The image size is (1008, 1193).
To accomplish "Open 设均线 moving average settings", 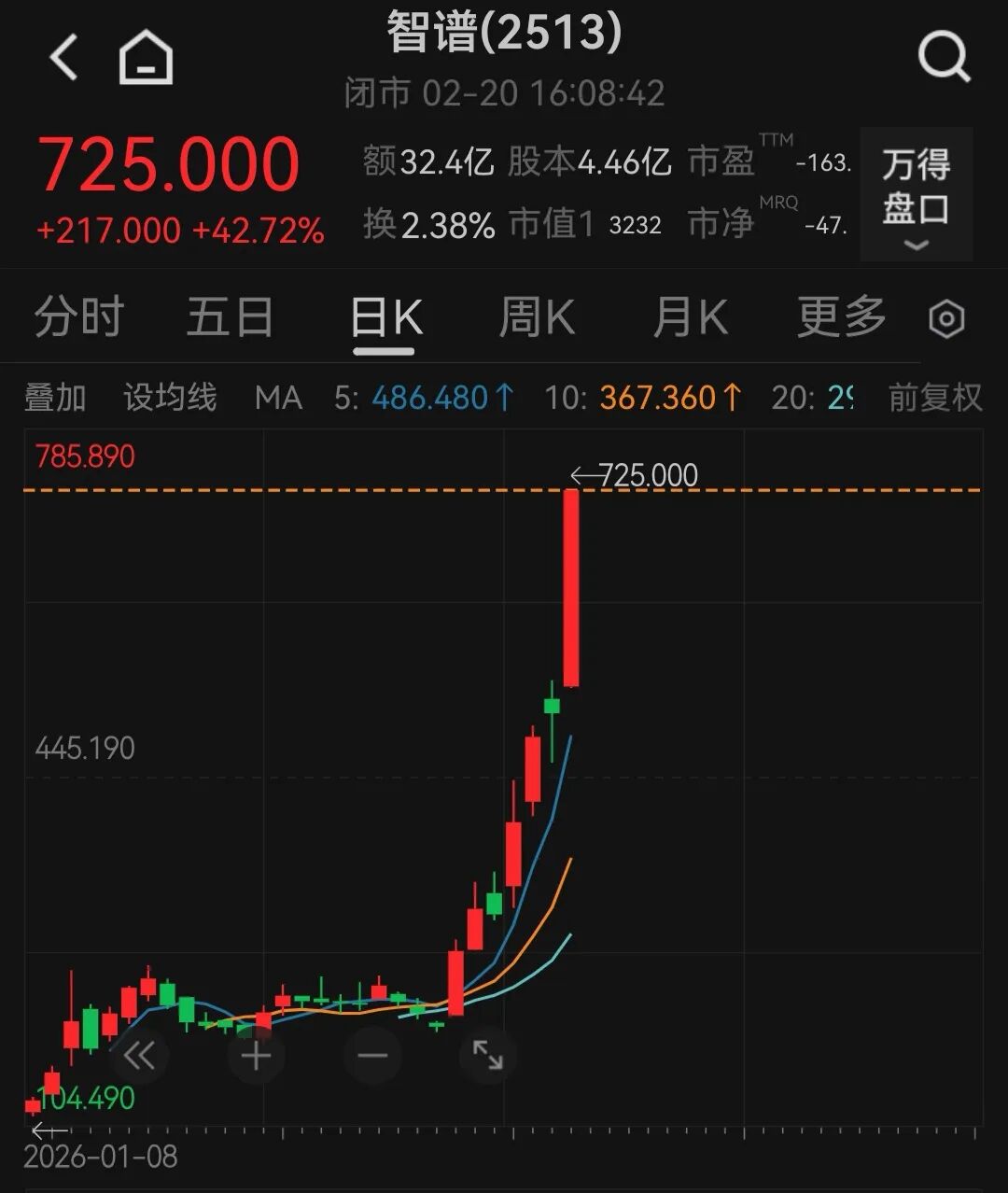I will [170, 399].
